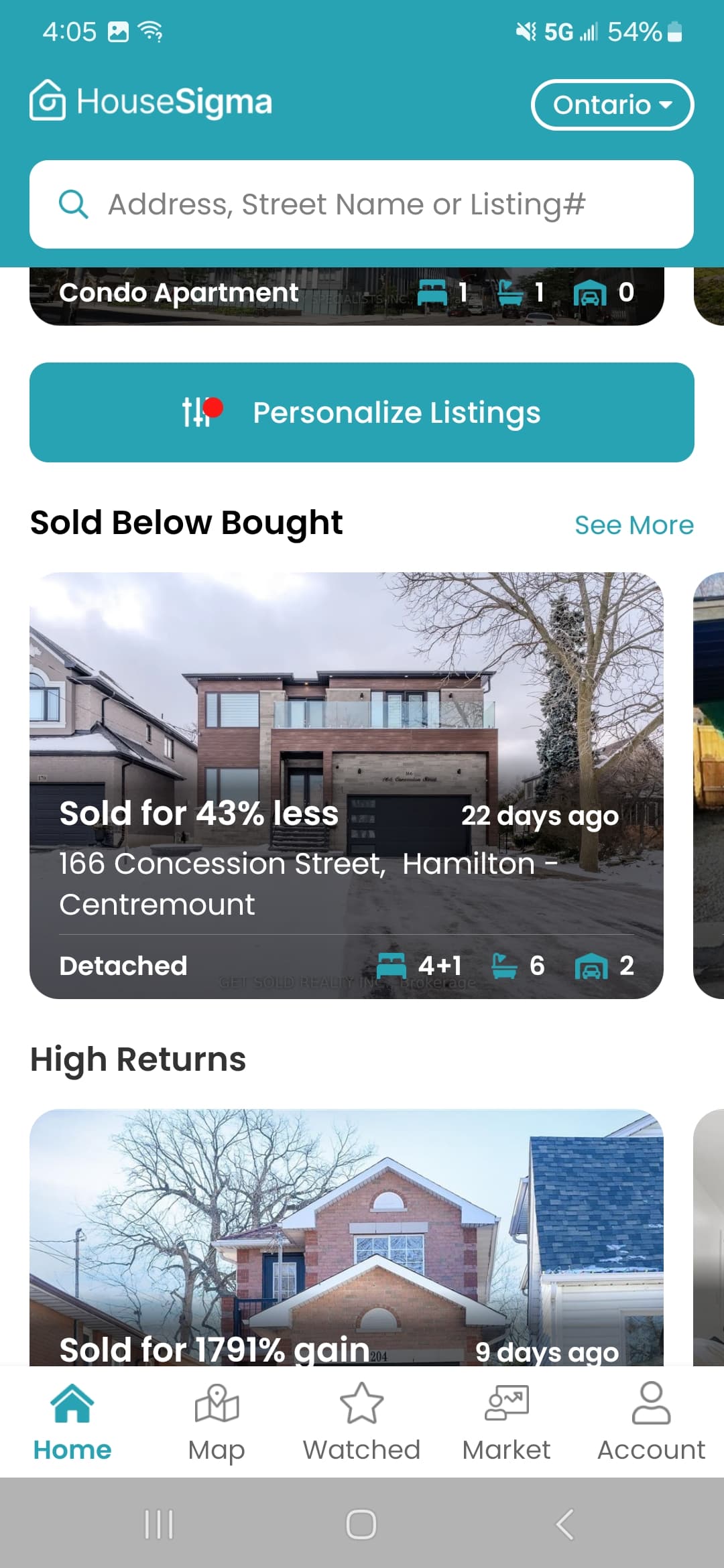
Task: Go to the Account tab
Action: pos(651,1422)
